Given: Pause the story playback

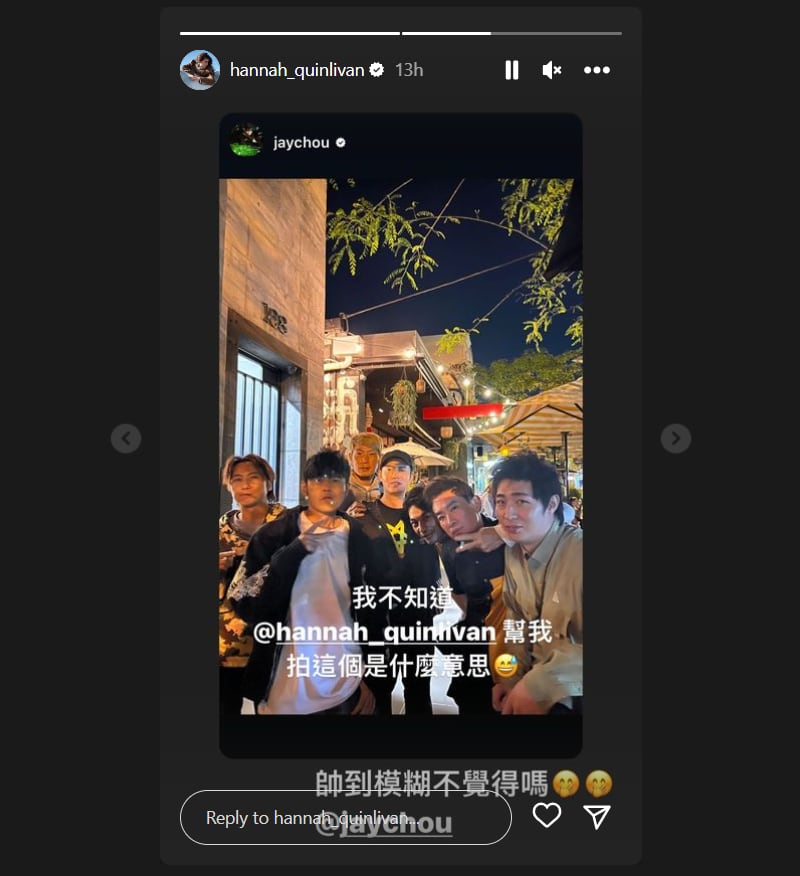Looking at the screenshot, I should pyautogui.click(x=512, y=70).
